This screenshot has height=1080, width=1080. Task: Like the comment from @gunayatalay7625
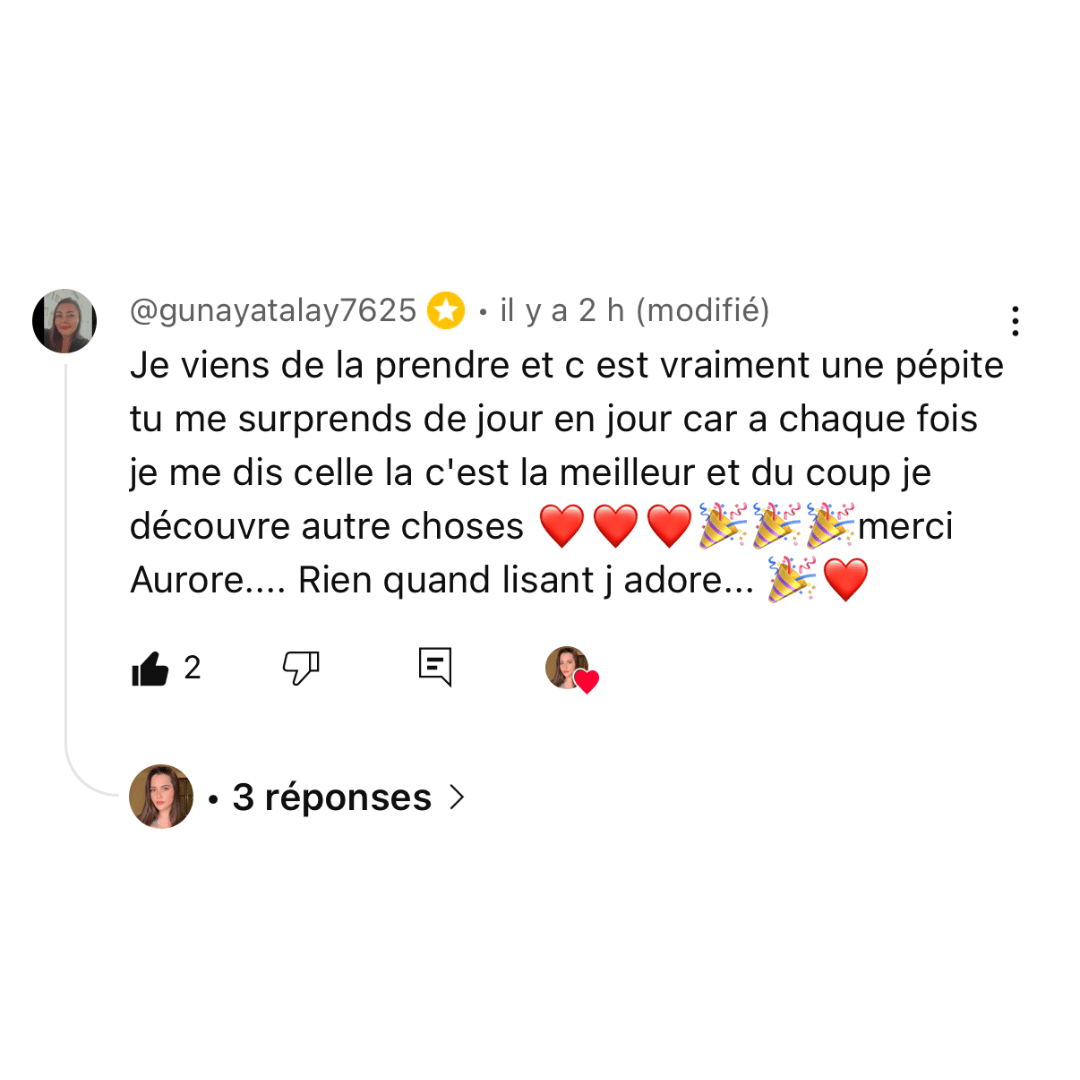pyautogui.click(x=150, y=668)
